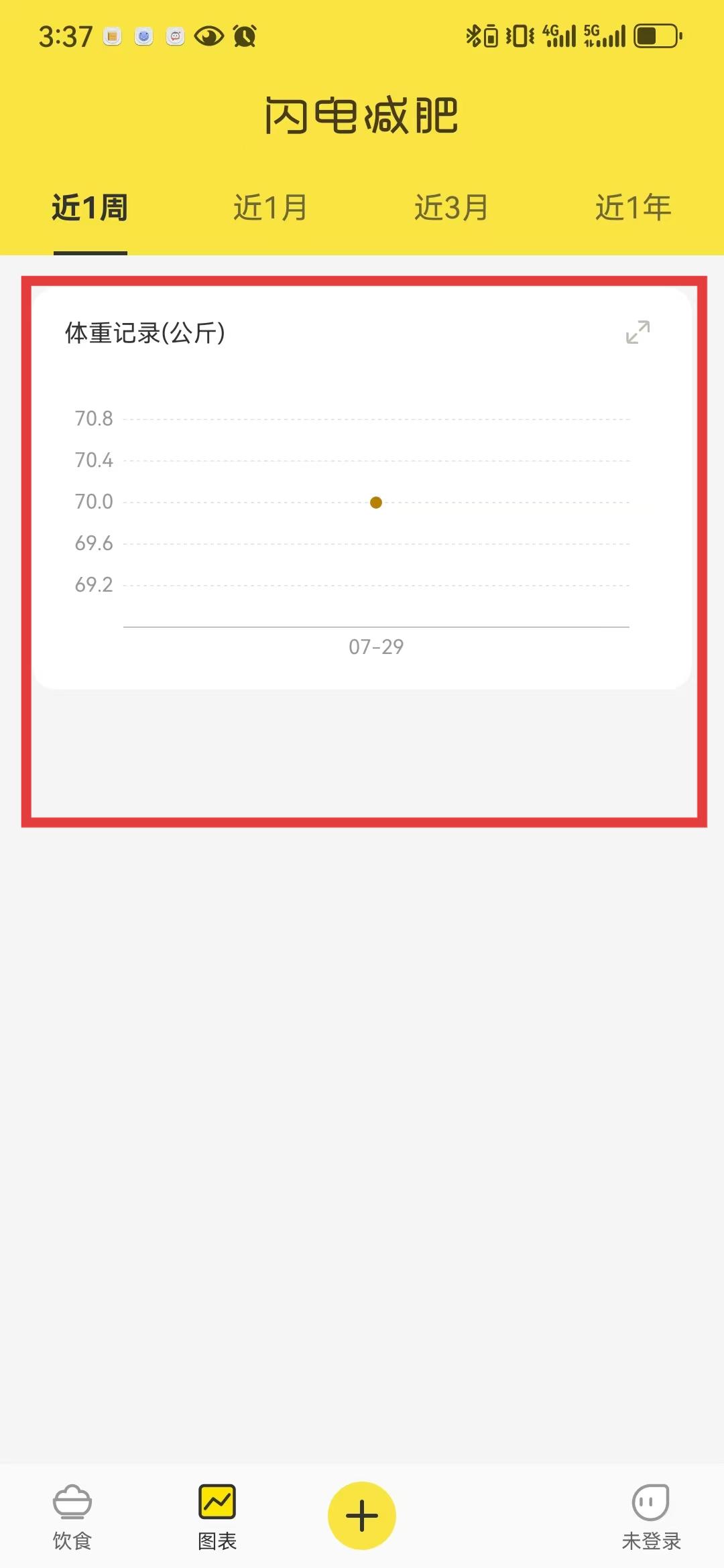Switch to the 近1月 tab
Viewport: 724px width, 1568px height.
point(271,208)
